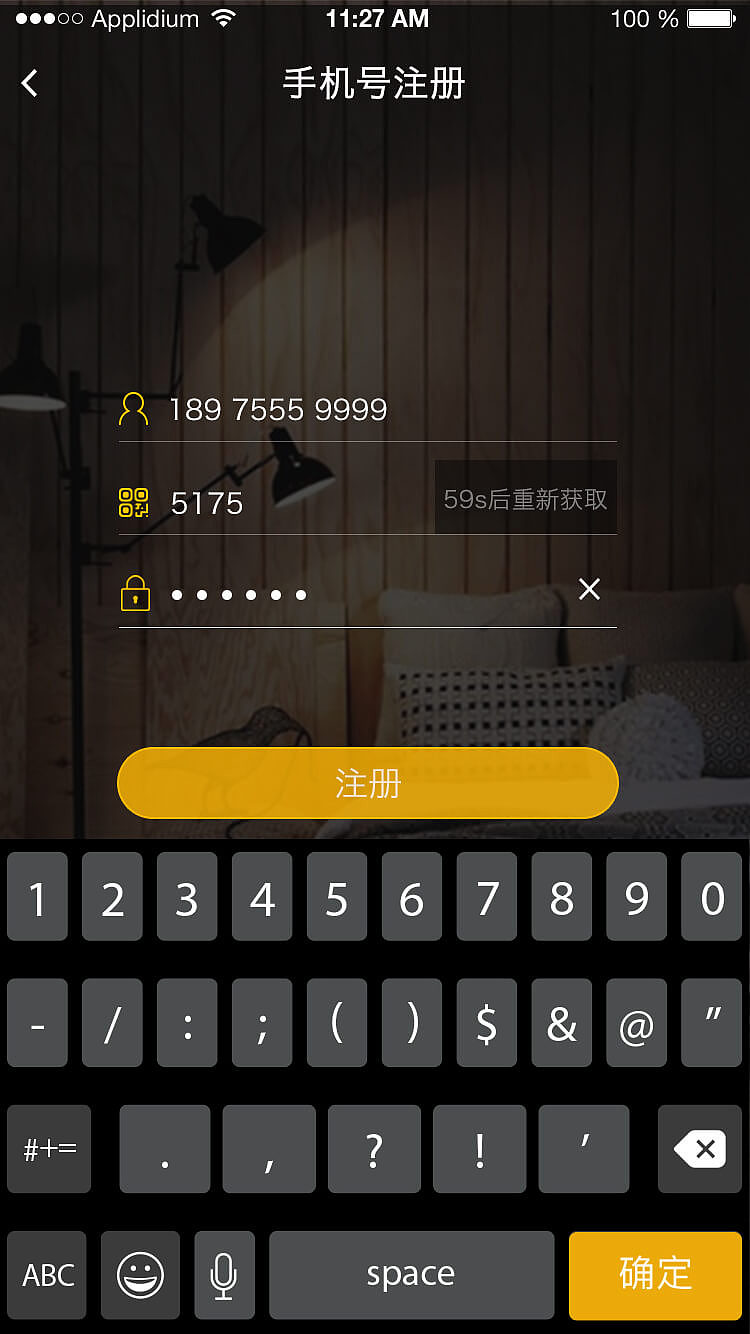Tap the padlock icon beside the password
Viewport: 750px width, 1334px height.
(133, 592)
